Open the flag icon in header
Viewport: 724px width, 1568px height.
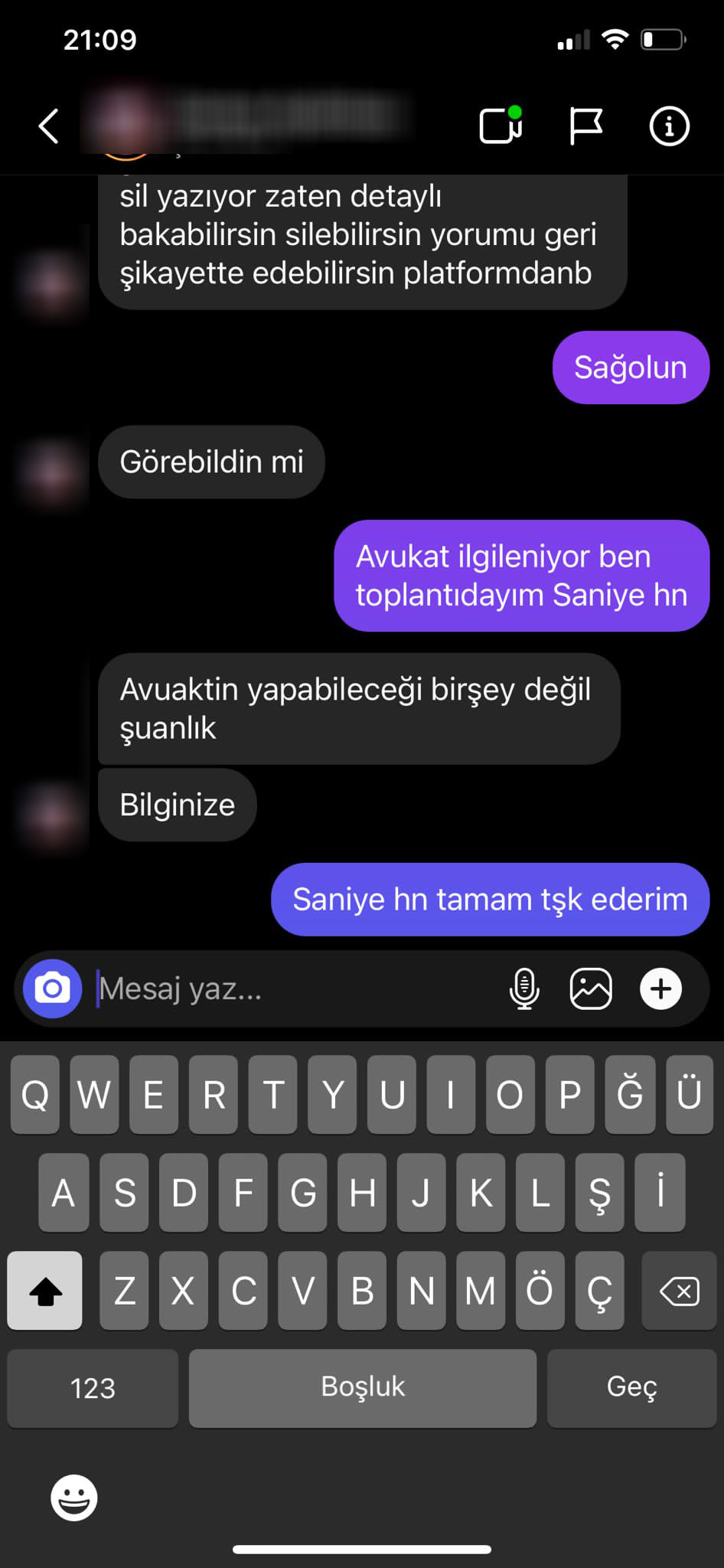586,126
